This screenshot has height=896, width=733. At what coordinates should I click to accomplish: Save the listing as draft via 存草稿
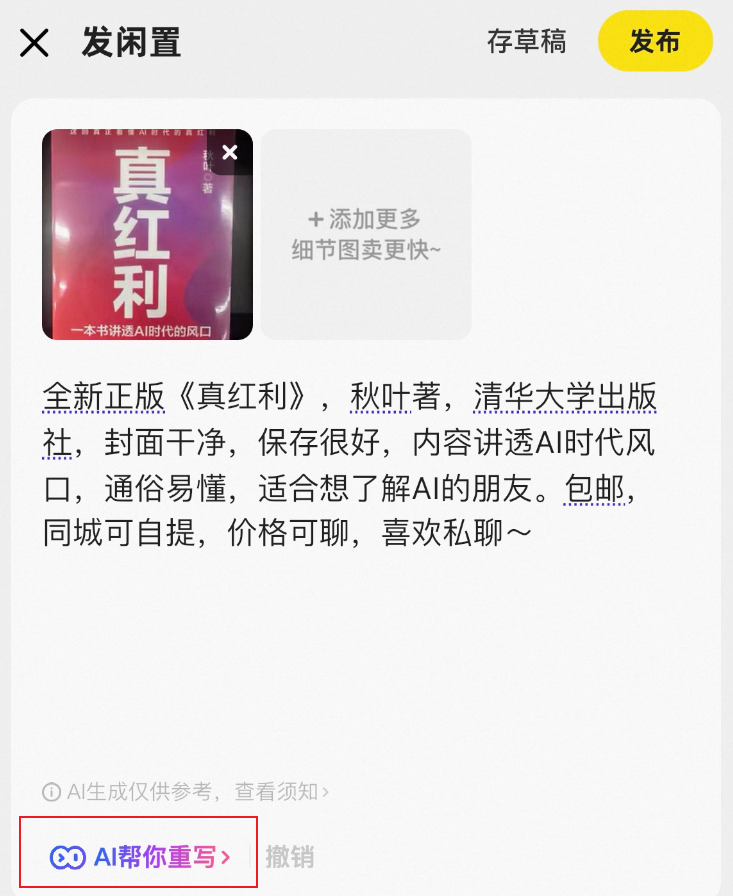527,42
